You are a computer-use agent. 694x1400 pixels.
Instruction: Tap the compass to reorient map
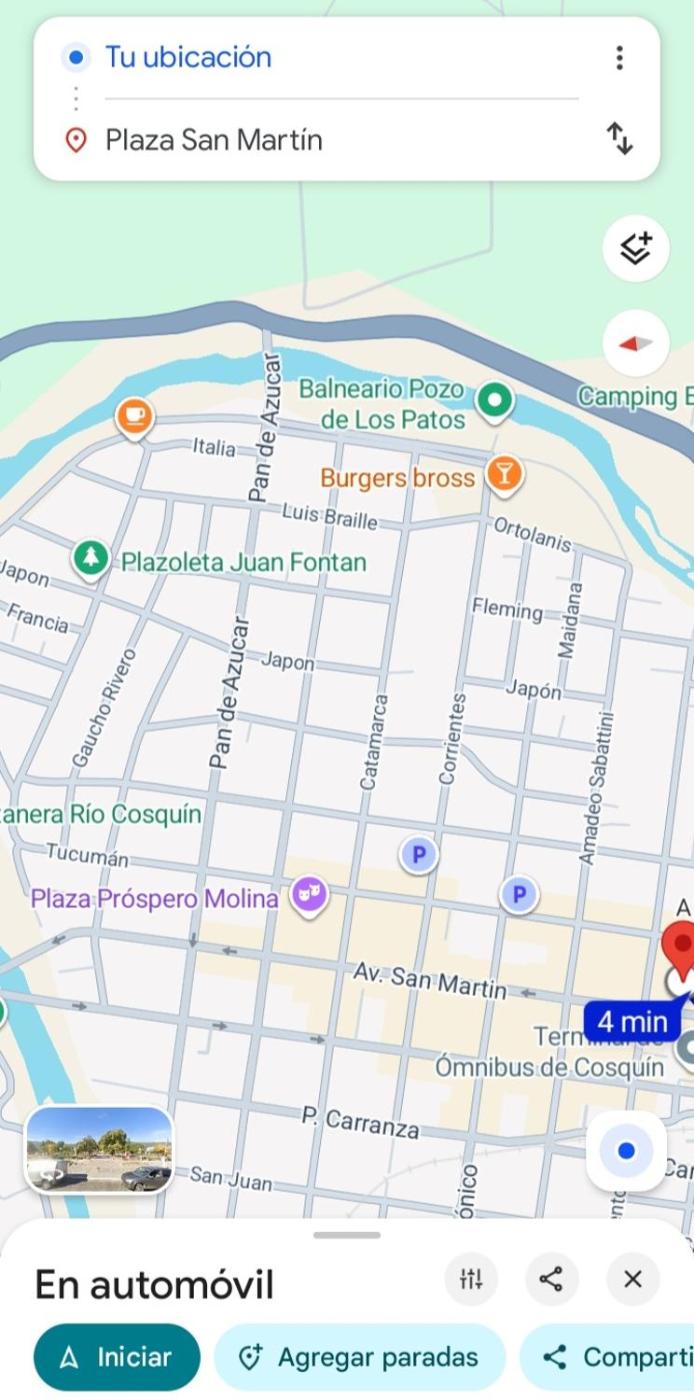pyautogui.click(x=636, y=344)
